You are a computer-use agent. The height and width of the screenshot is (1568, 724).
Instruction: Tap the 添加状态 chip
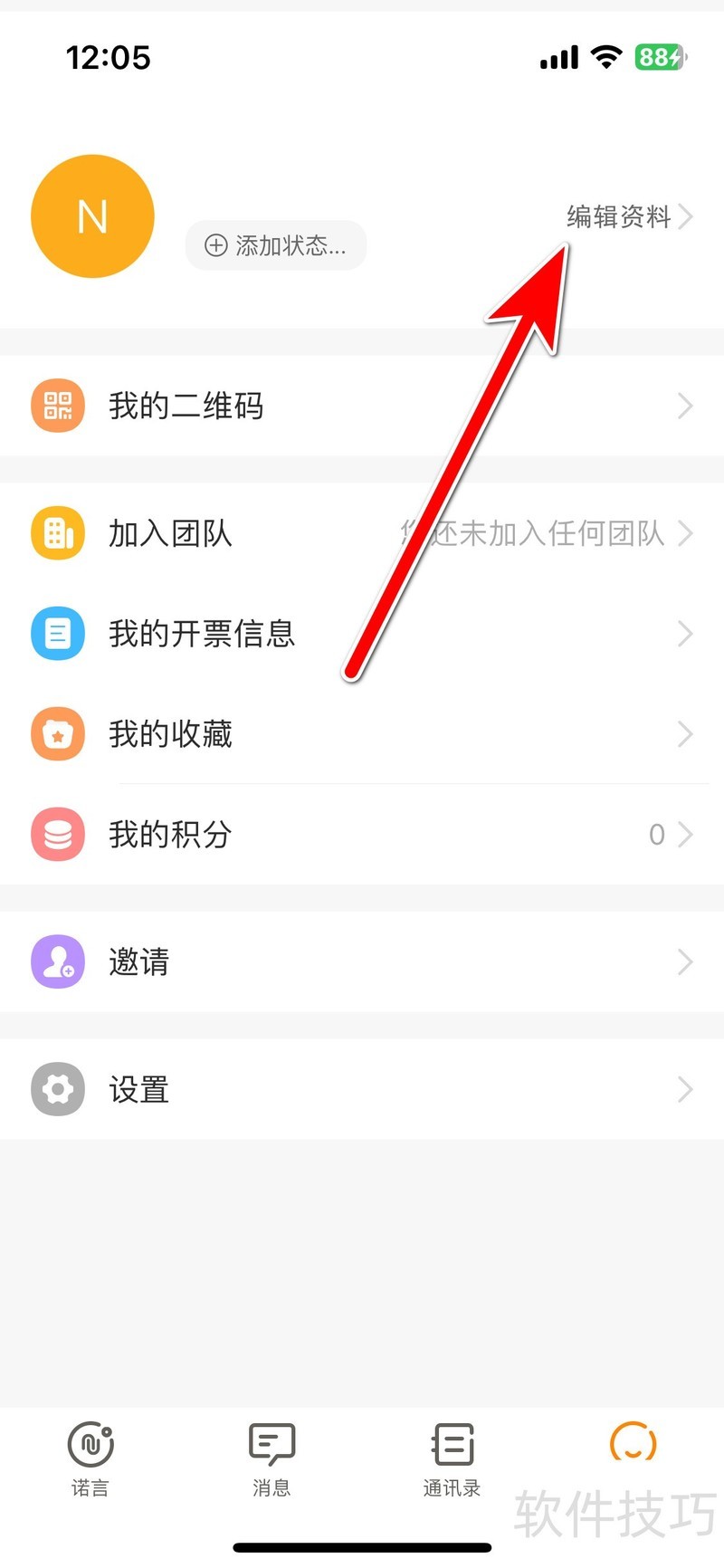pos(276,245)
